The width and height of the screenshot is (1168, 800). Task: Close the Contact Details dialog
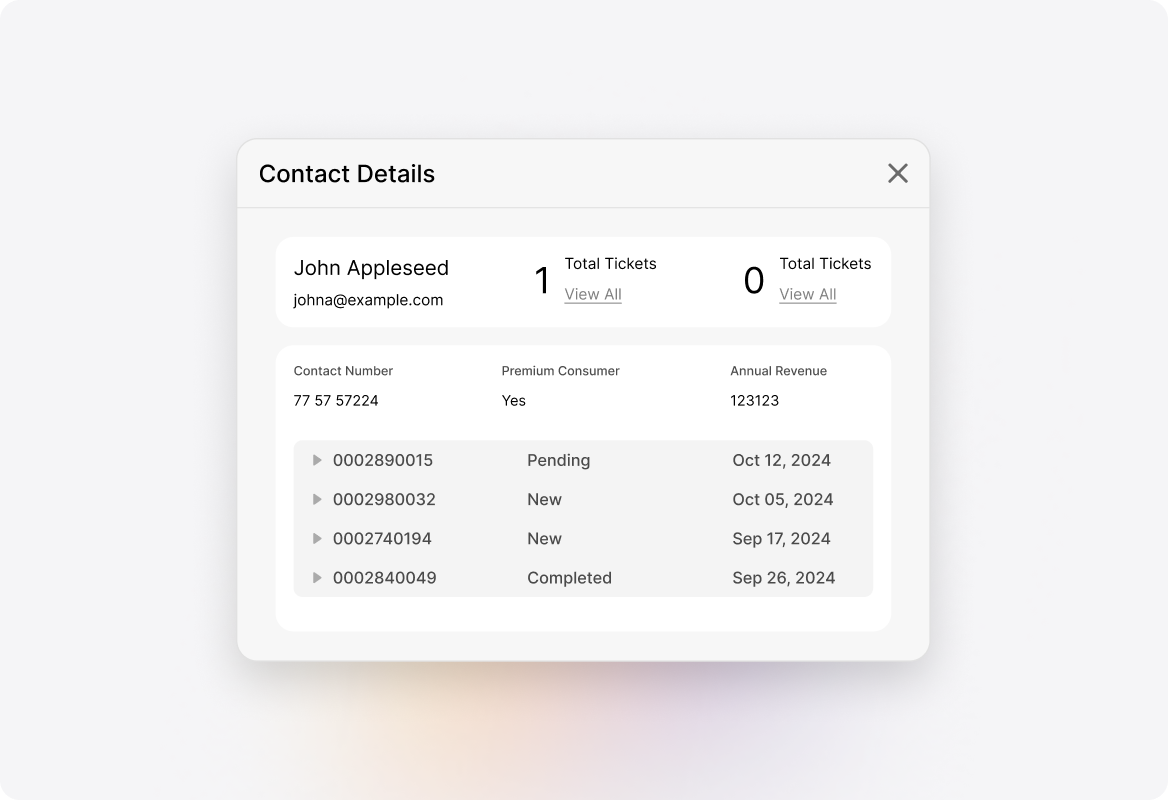click(897, 173)
